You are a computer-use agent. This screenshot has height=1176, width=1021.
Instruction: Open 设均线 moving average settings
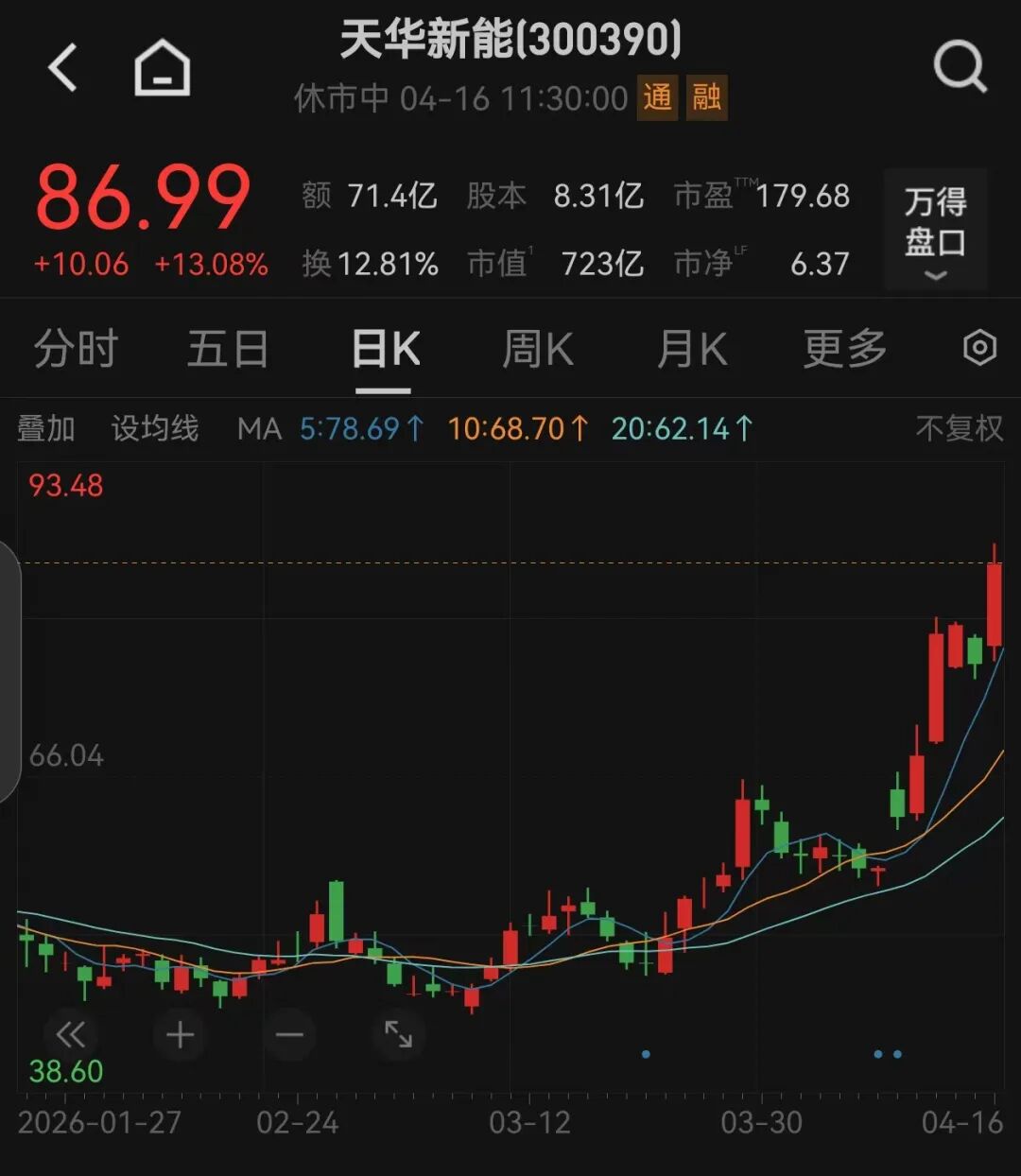pos(154,429)
